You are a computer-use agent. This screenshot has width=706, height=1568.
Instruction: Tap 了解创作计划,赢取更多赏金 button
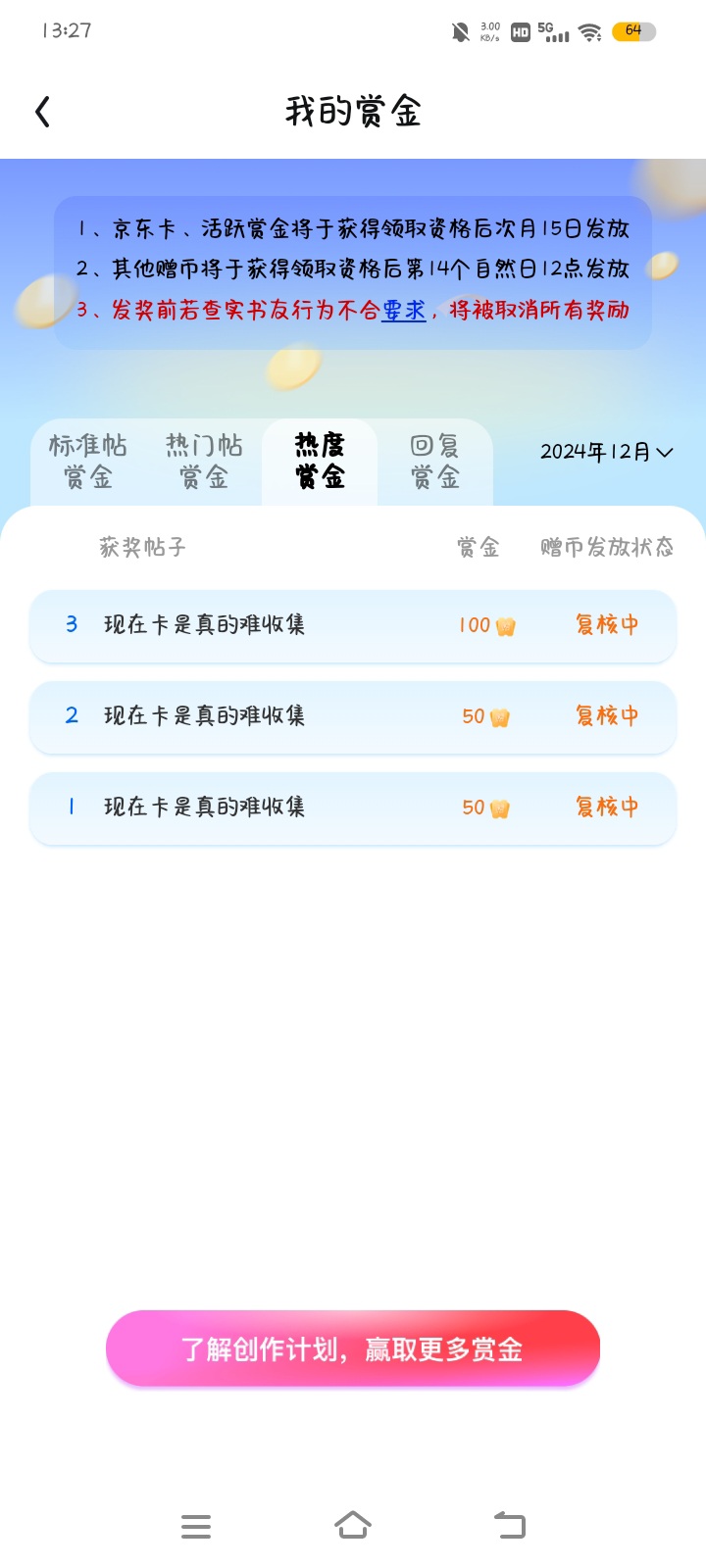(x=353, y=1348)
